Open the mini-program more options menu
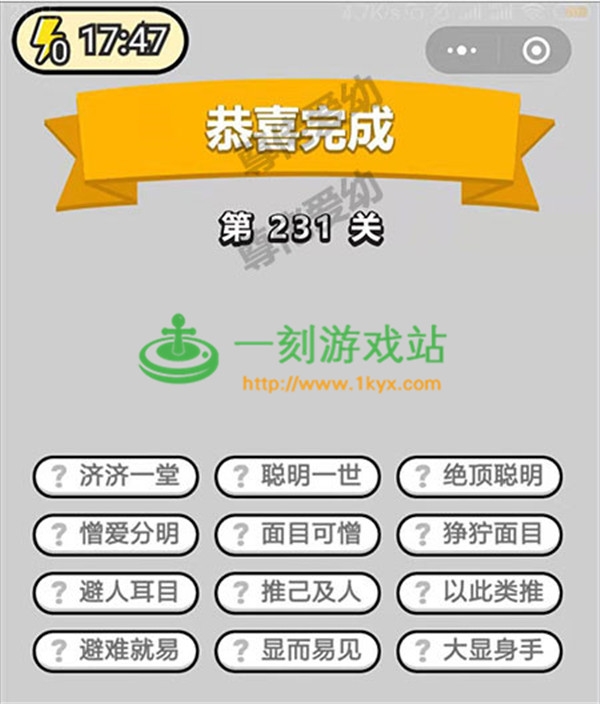The width and height of the screenshot is (600, 704). pyautogui.click(x=461, y=50)
